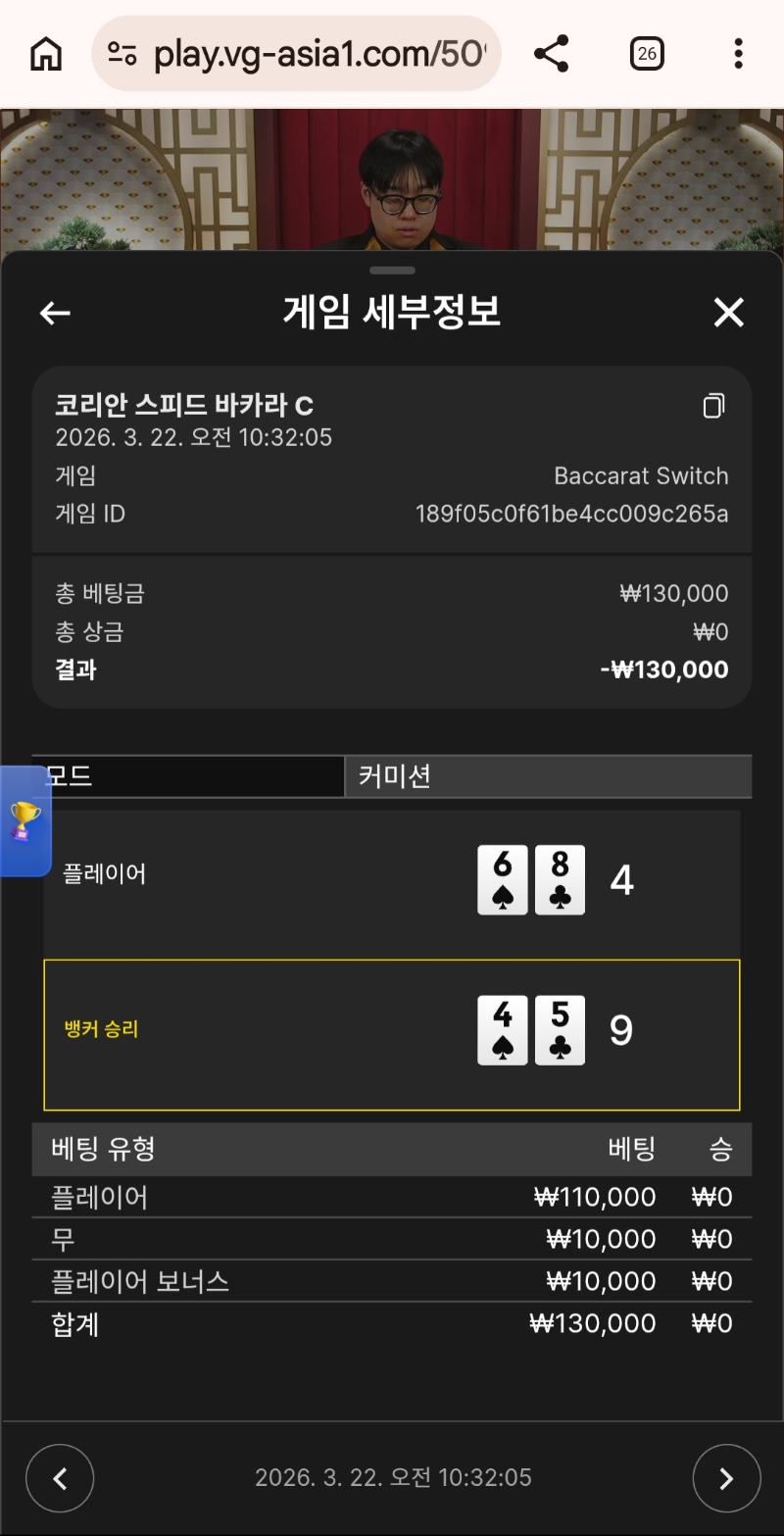Share this page from the browser toolbar
The width and height of the screenshot is (784, 1536).
[552, 54]
